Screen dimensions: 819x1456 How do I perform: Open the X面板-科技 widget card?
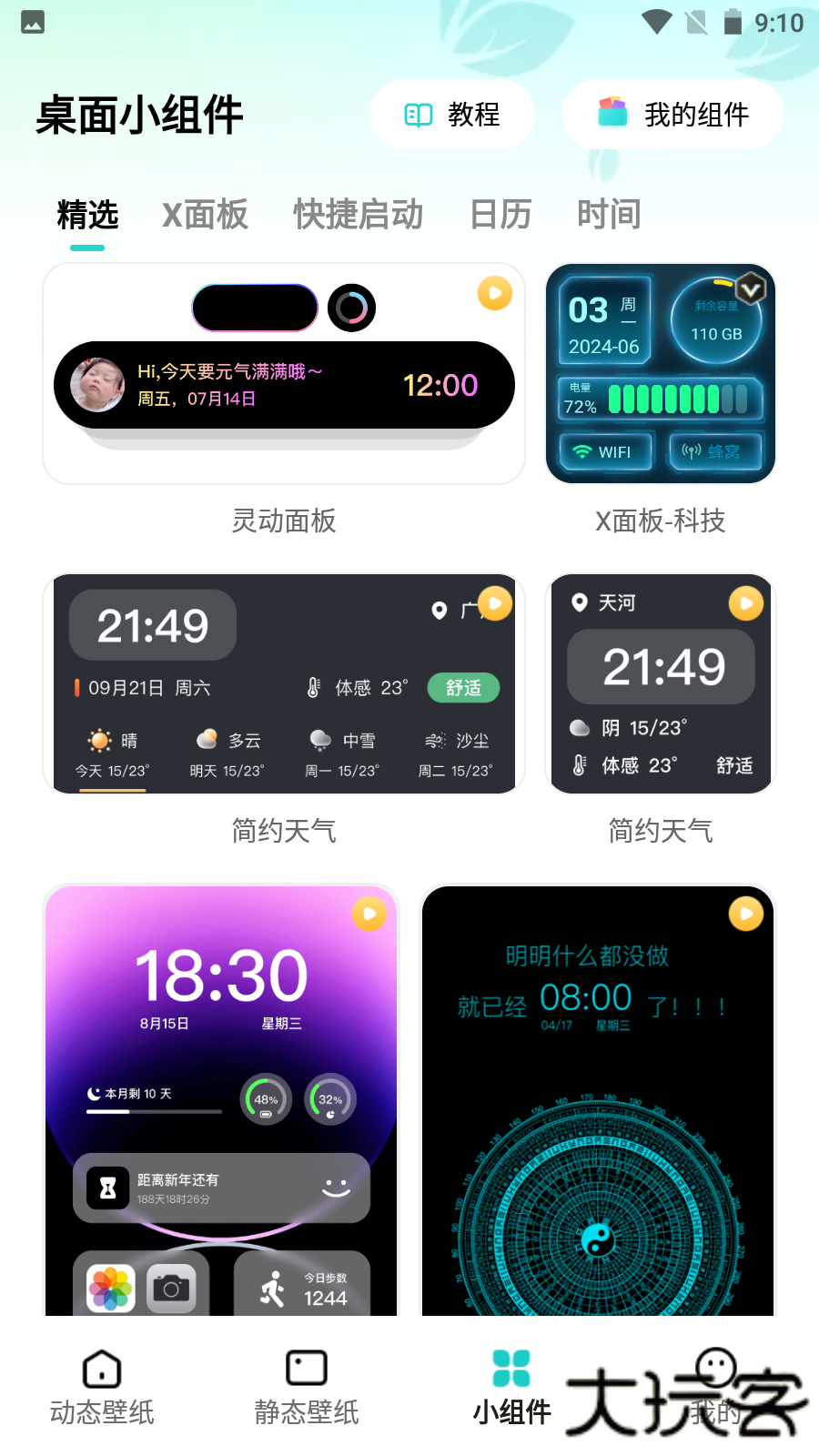point(660,374)
